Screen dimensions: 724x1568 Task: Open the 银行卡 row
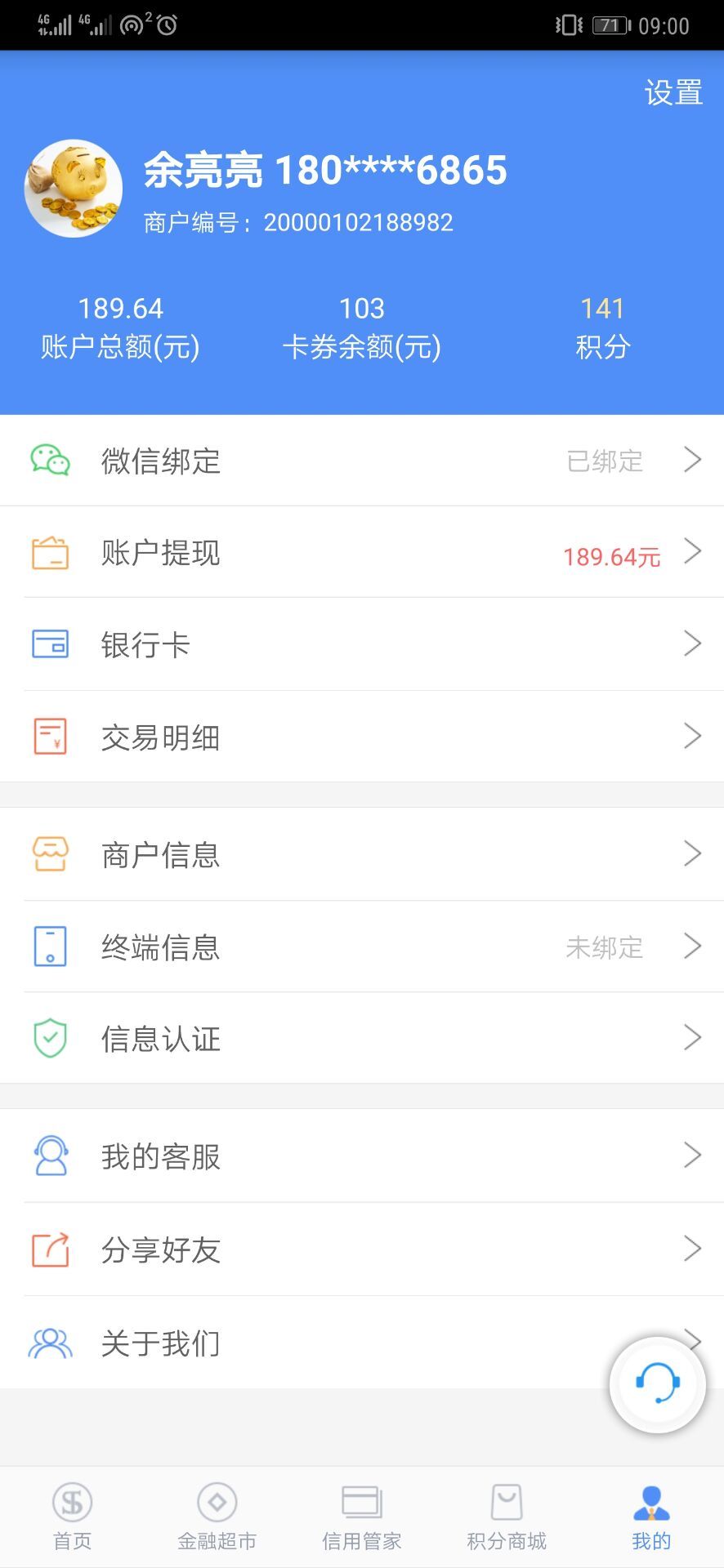point(362,644)
